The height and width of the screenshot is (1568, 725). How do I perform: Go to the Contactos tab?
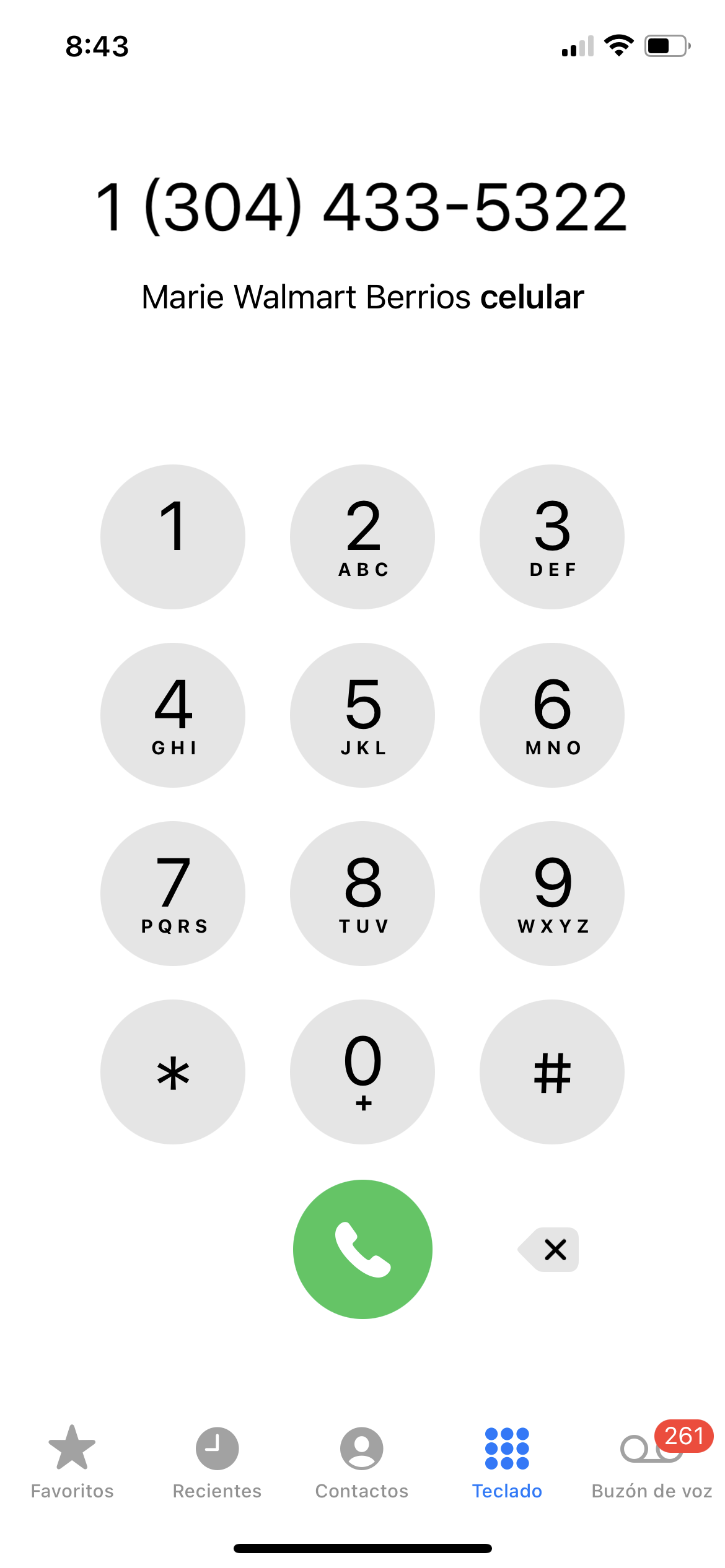coord(362,1461)
